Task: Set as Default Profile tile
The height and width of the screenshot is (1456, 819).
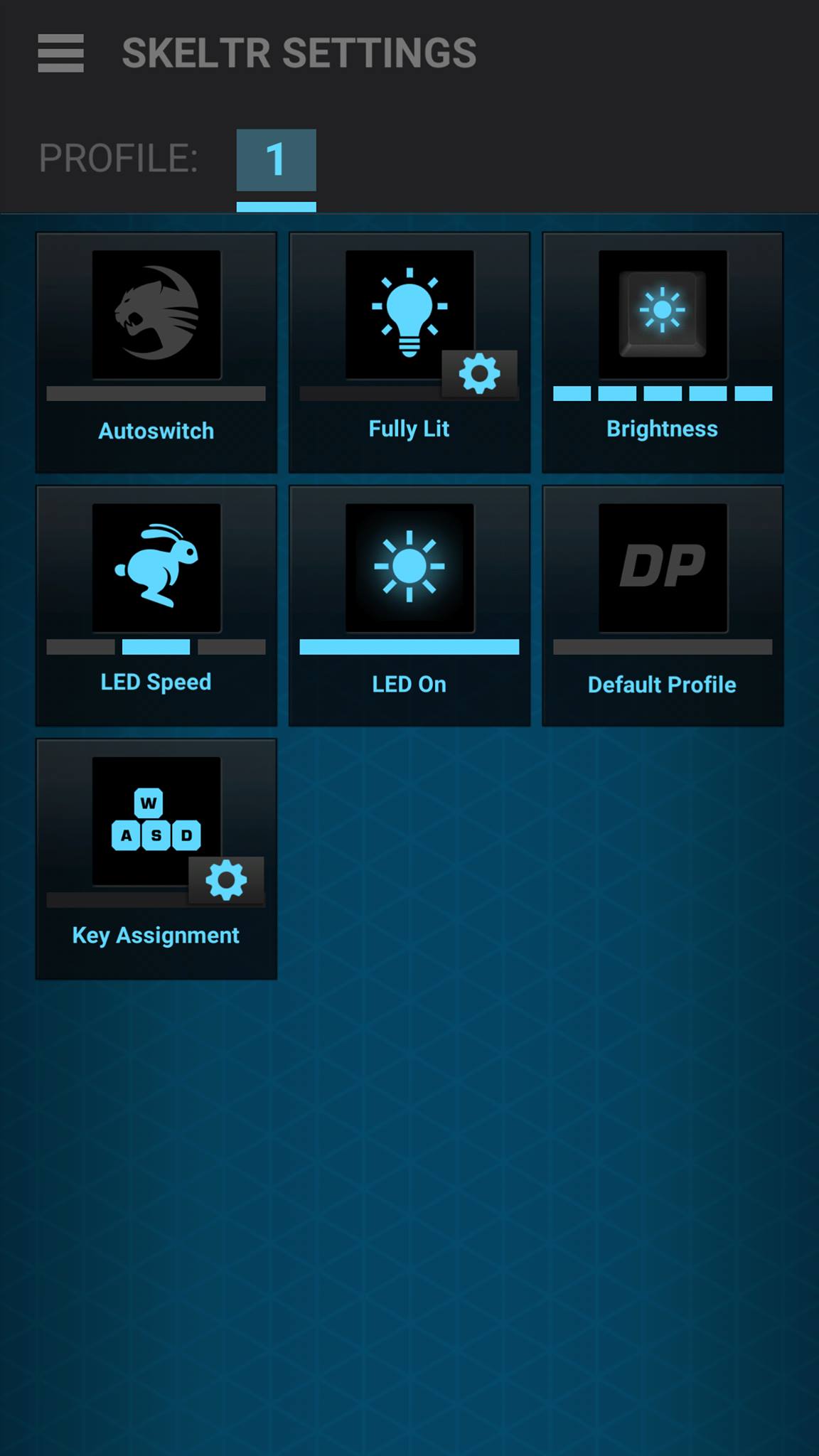Action: coord(663,606)
